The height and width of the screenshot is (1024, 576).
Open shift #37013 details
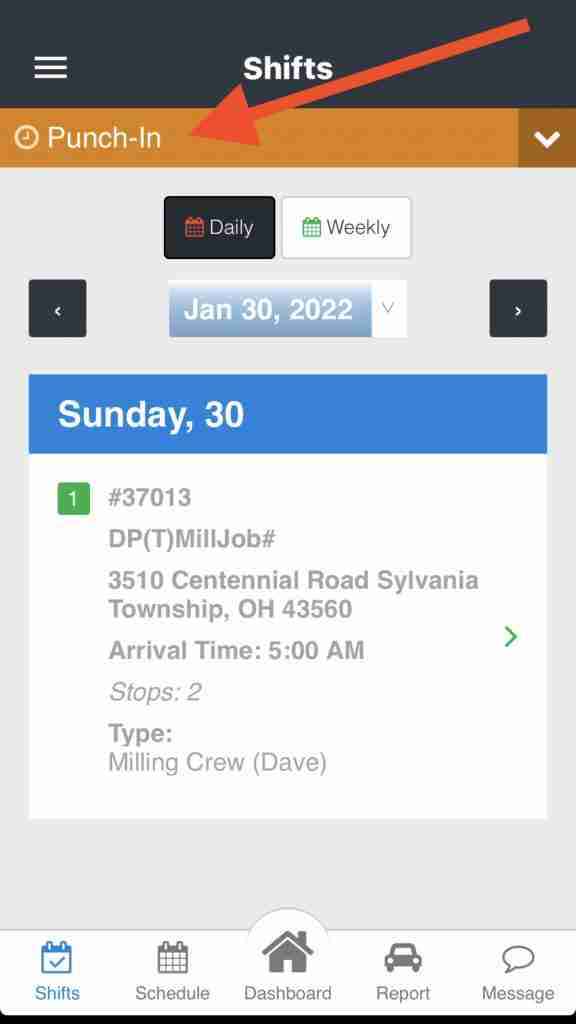(288, 635)
